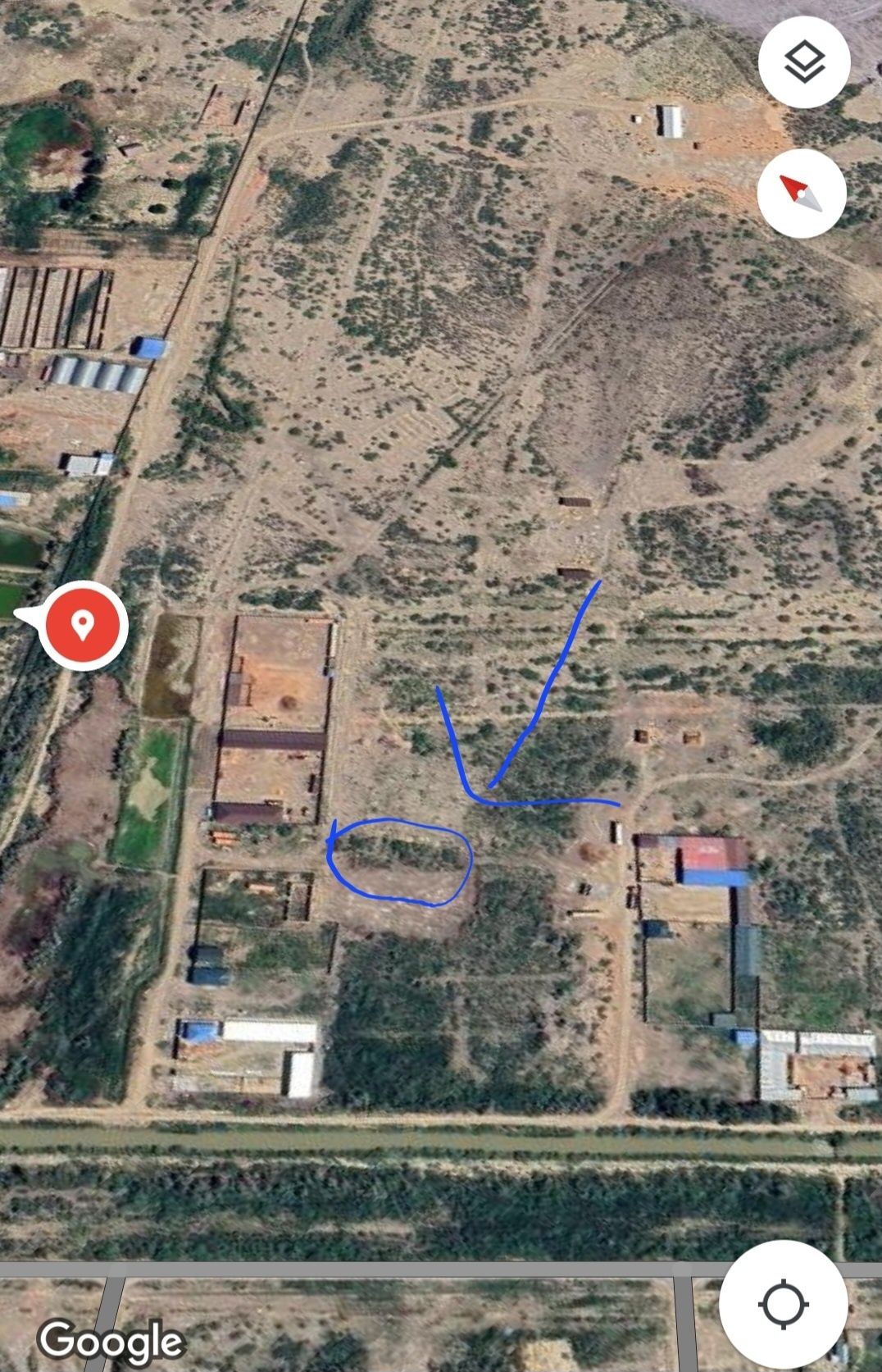Select the red dropped pin marker
The width and height of the screenshot is (882, 1372).
pos(82,625)
